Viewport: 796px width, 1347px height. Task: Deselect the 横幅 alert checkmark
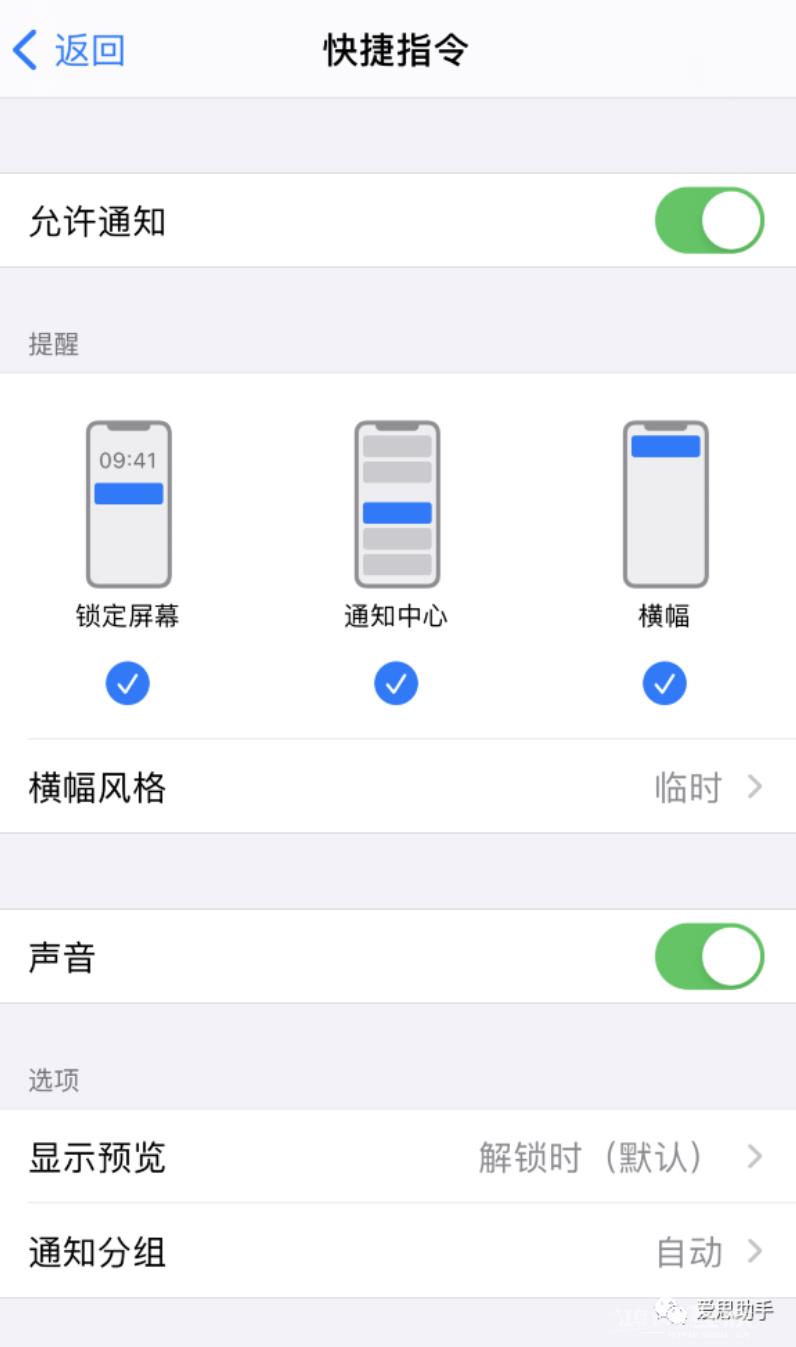pyautogui.click(x=664, y=683)
